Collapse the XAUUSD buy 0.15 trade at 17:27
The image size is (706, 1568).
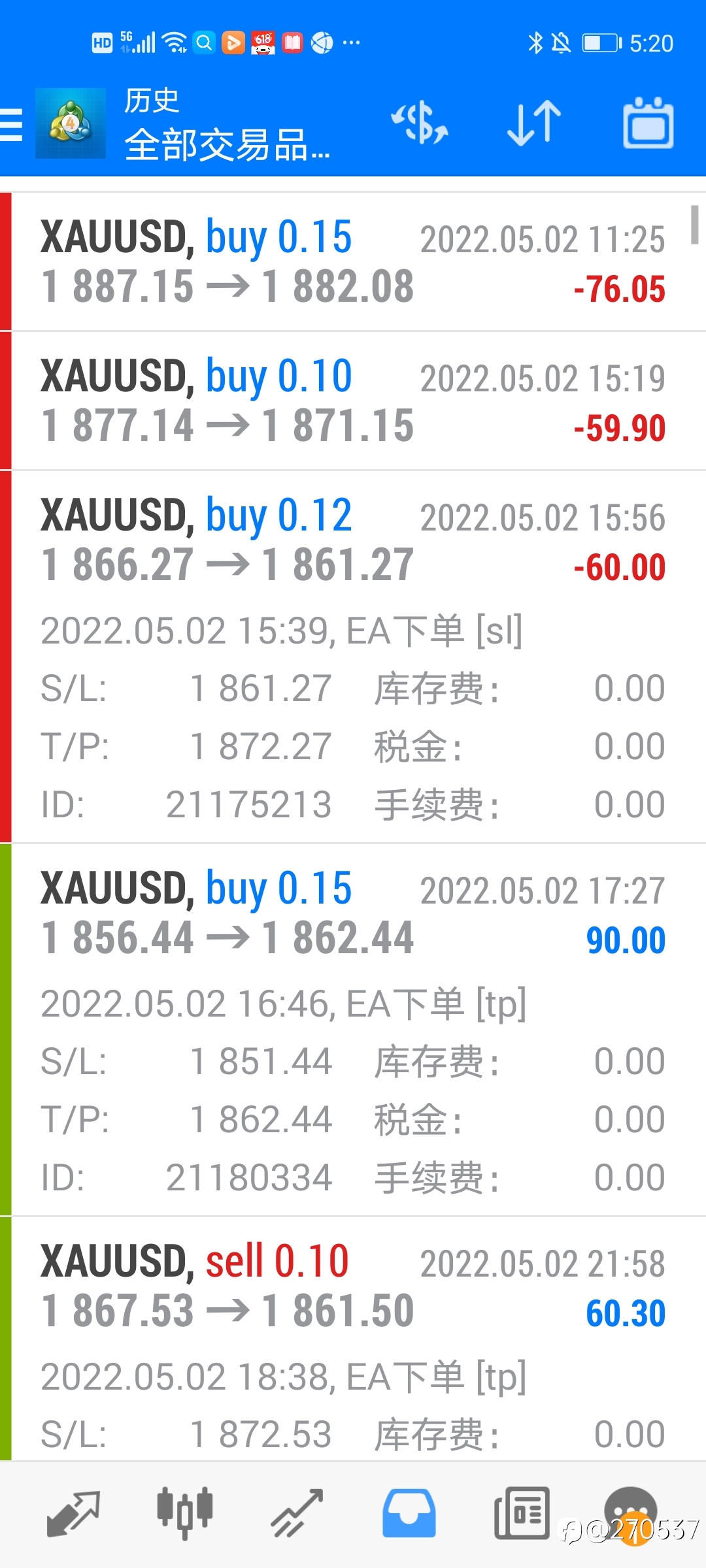coord(353,1030)
